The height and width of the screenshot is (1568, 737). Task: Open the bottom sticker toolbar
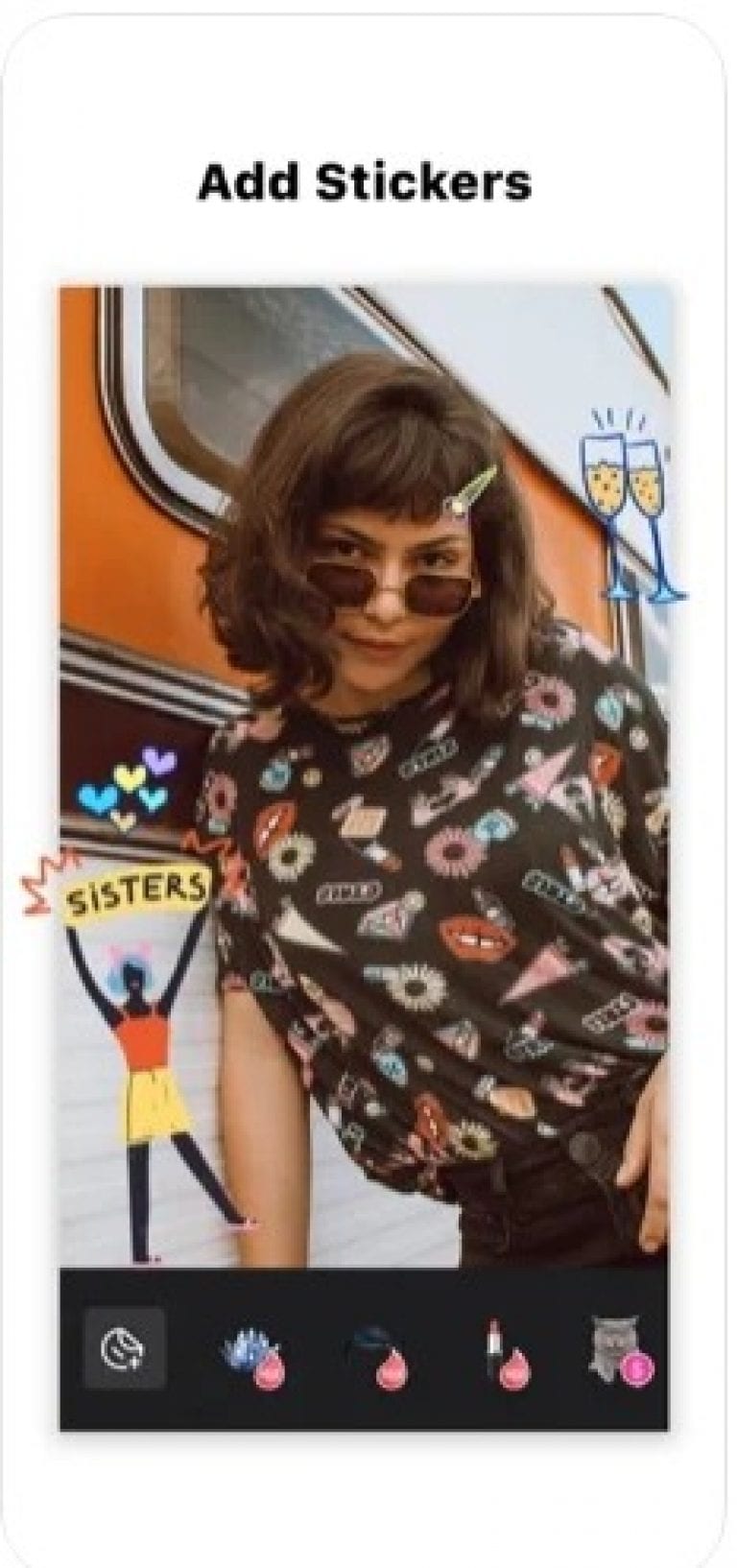[x=368, y=1343]
